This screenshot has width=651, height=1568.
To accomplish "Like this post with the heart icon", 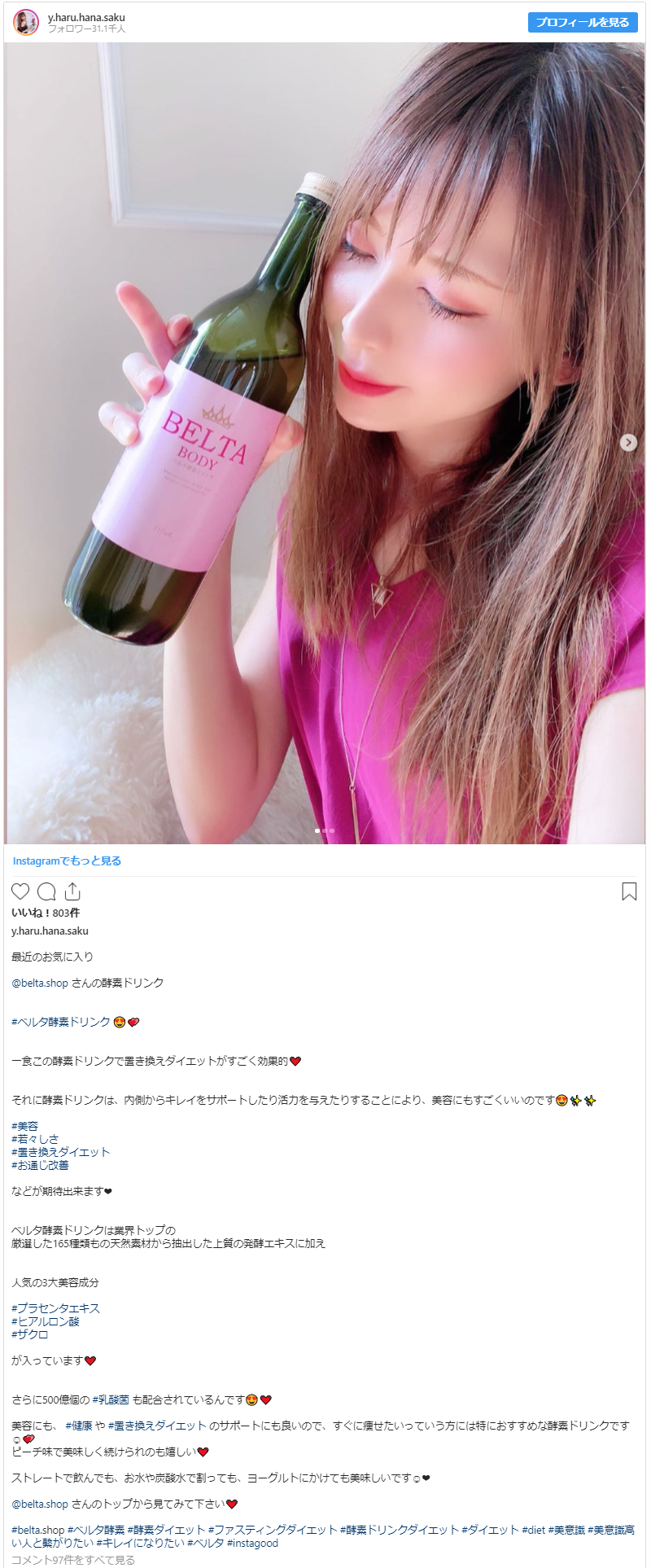I will coord(20,891).
